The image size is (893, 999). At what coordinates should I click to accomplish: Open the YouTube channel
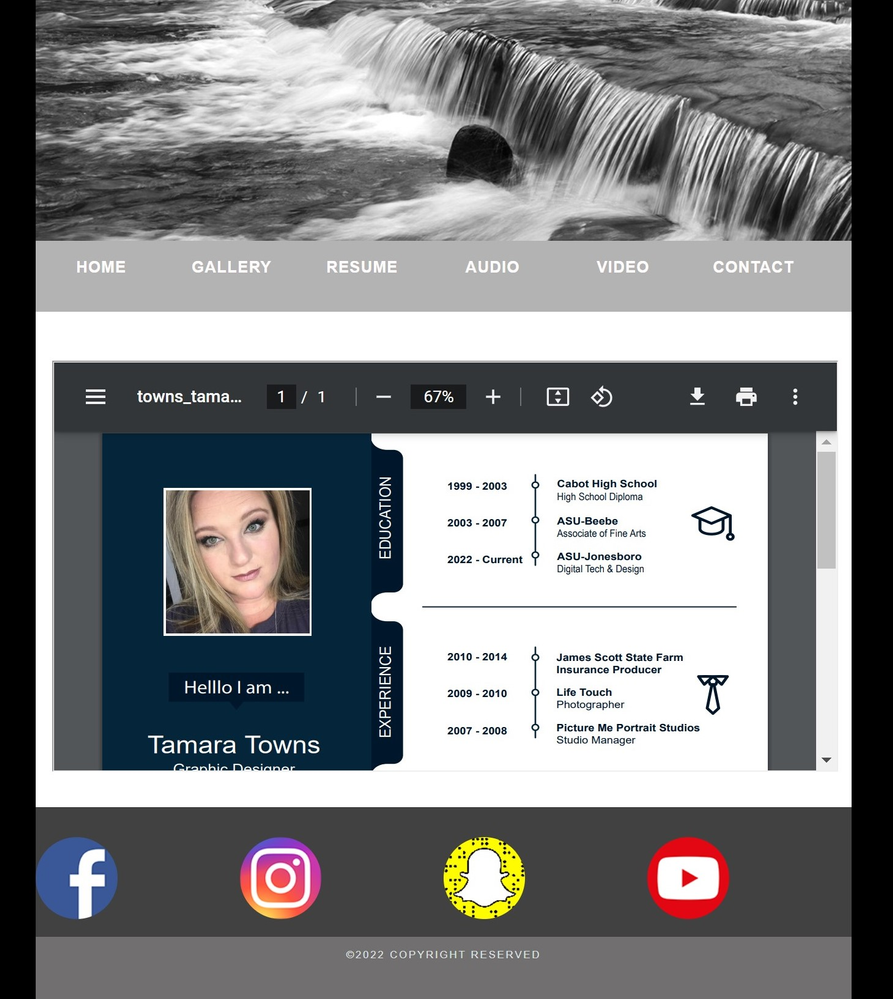pyautogui.click(x=688, y=878)
